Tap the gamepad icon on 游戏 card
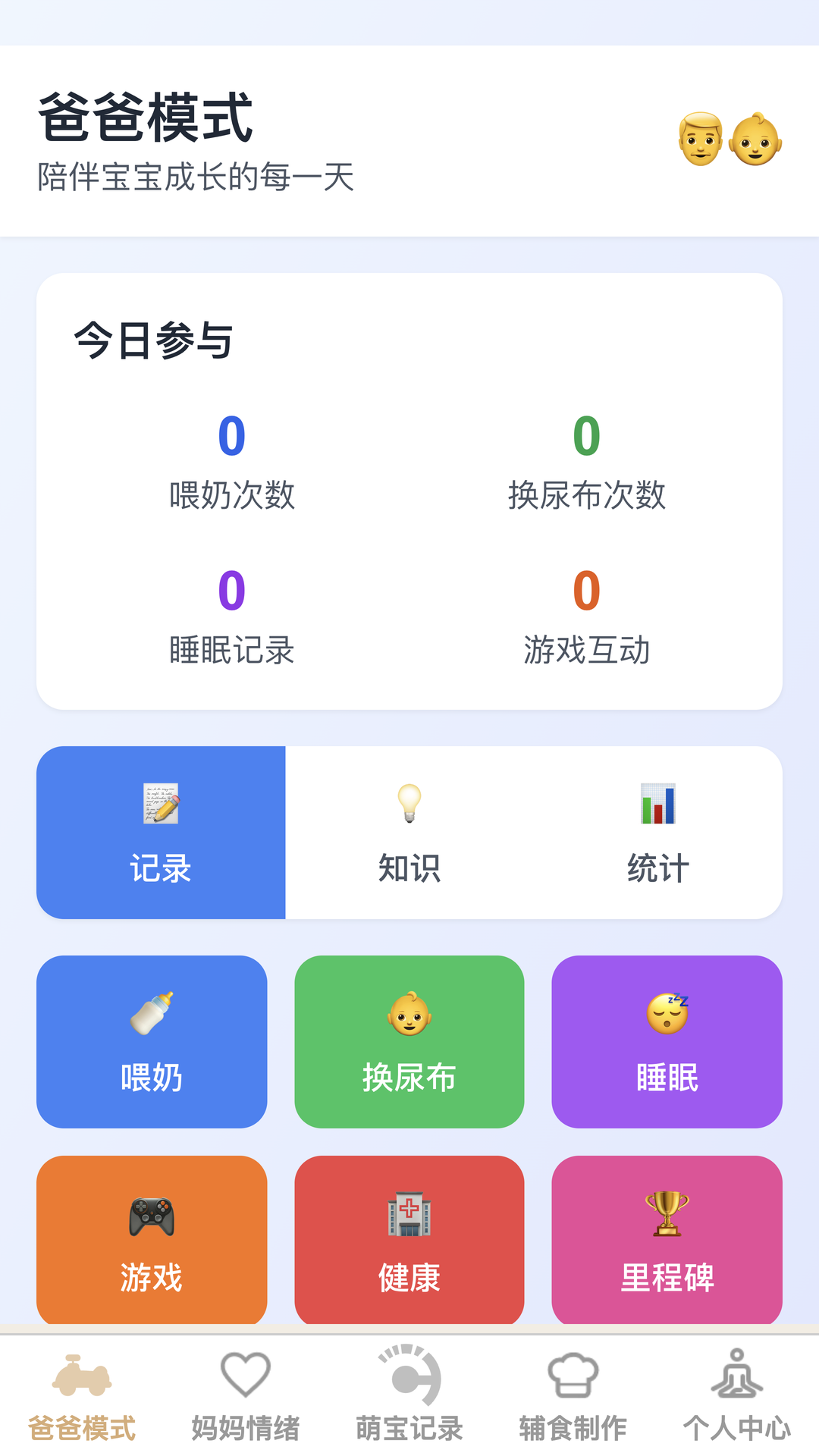Screen dimensions: 819x1456 tap(152, 1212)
